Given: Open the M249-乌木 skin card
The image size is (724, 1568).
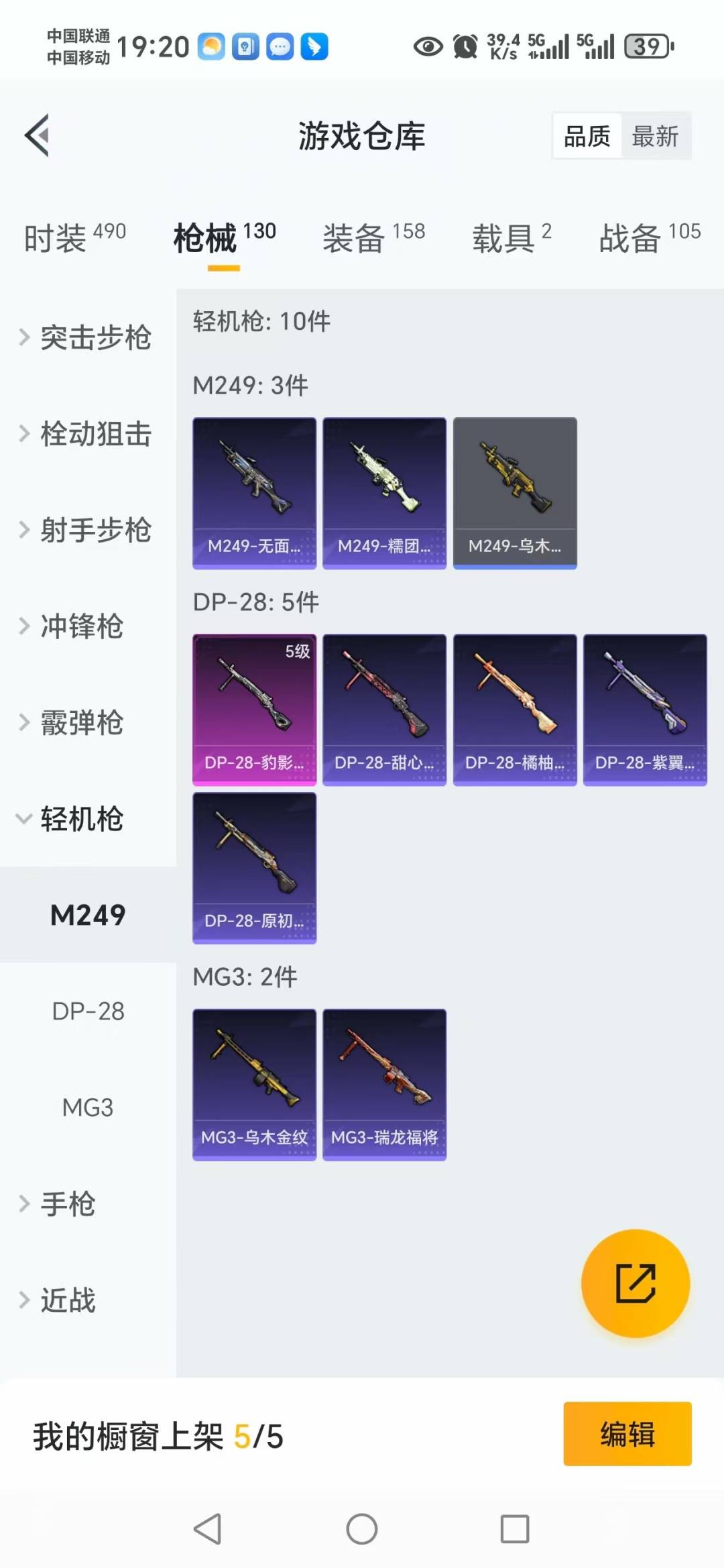Looking at the screenshot, I should click(515, 493).
